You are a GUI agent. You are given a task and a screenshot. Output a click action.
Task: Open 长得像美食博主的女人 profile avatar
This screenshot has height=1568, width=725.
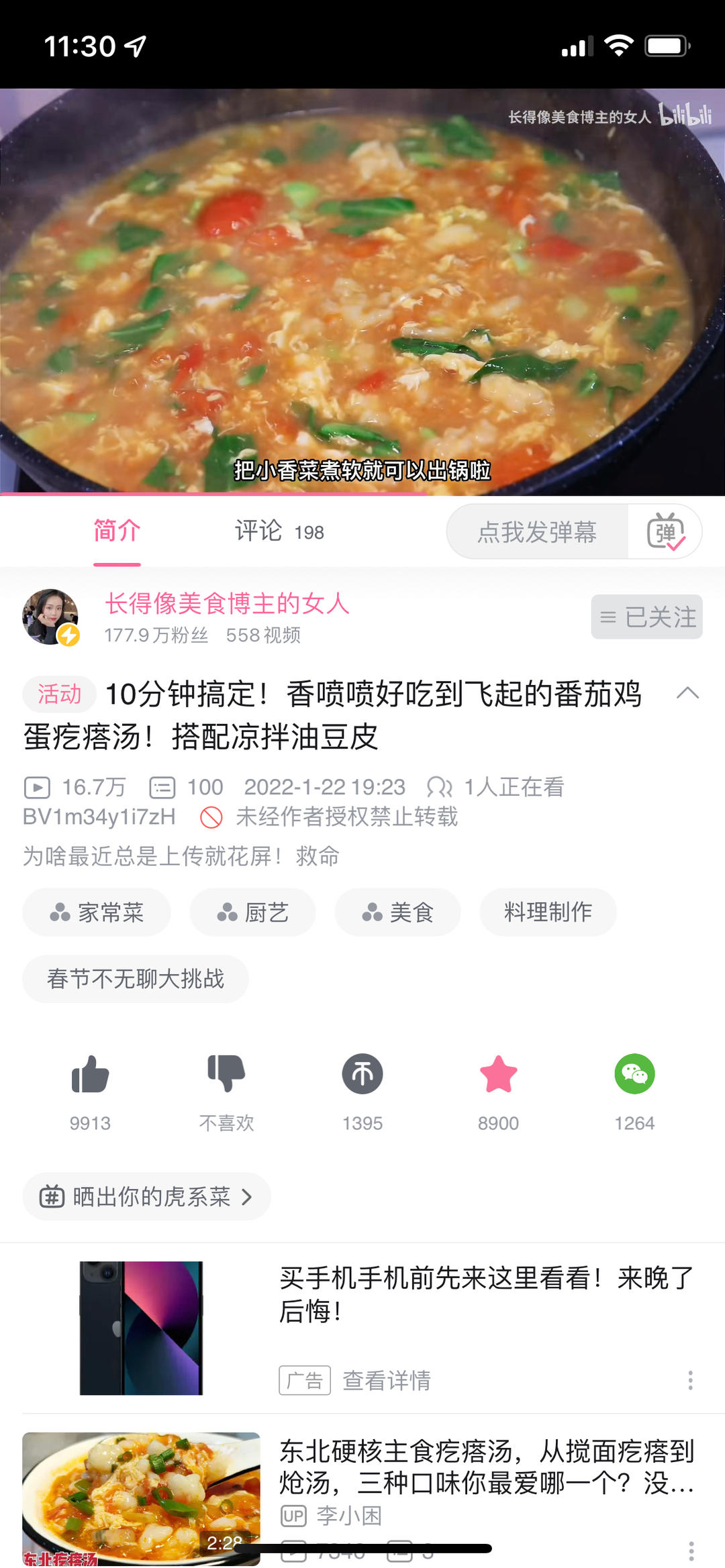point(50,617)
